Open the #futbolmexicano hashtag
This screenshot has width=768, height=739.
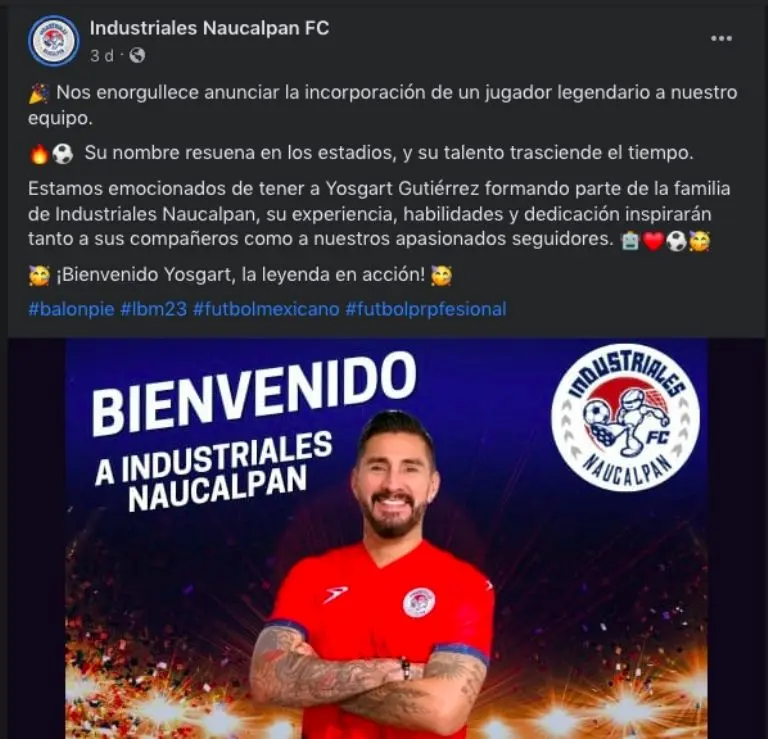click(x=266, y=309)
